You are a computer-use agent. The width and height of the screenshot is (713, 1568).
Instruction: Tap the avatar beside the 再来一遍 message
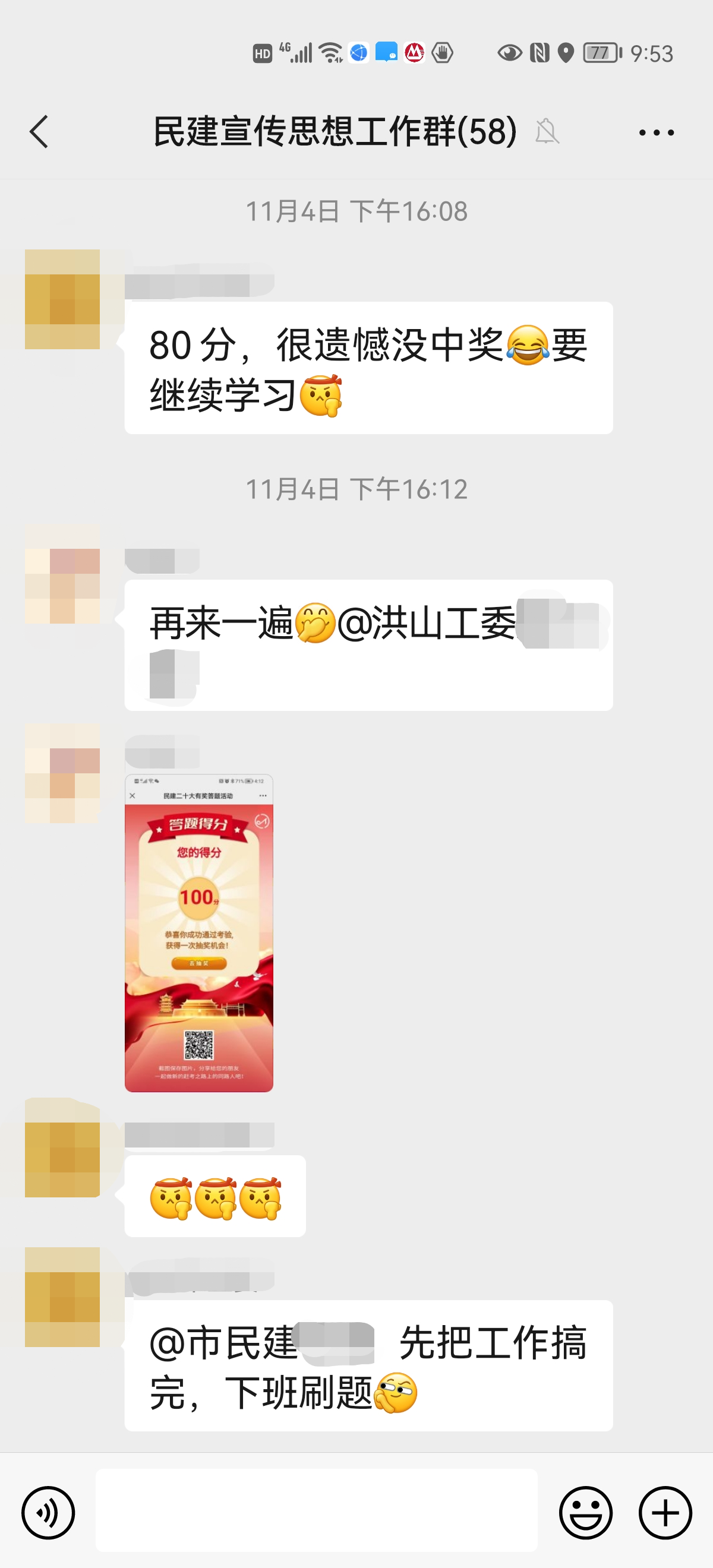pyautogui.click(x=62, y=574)
